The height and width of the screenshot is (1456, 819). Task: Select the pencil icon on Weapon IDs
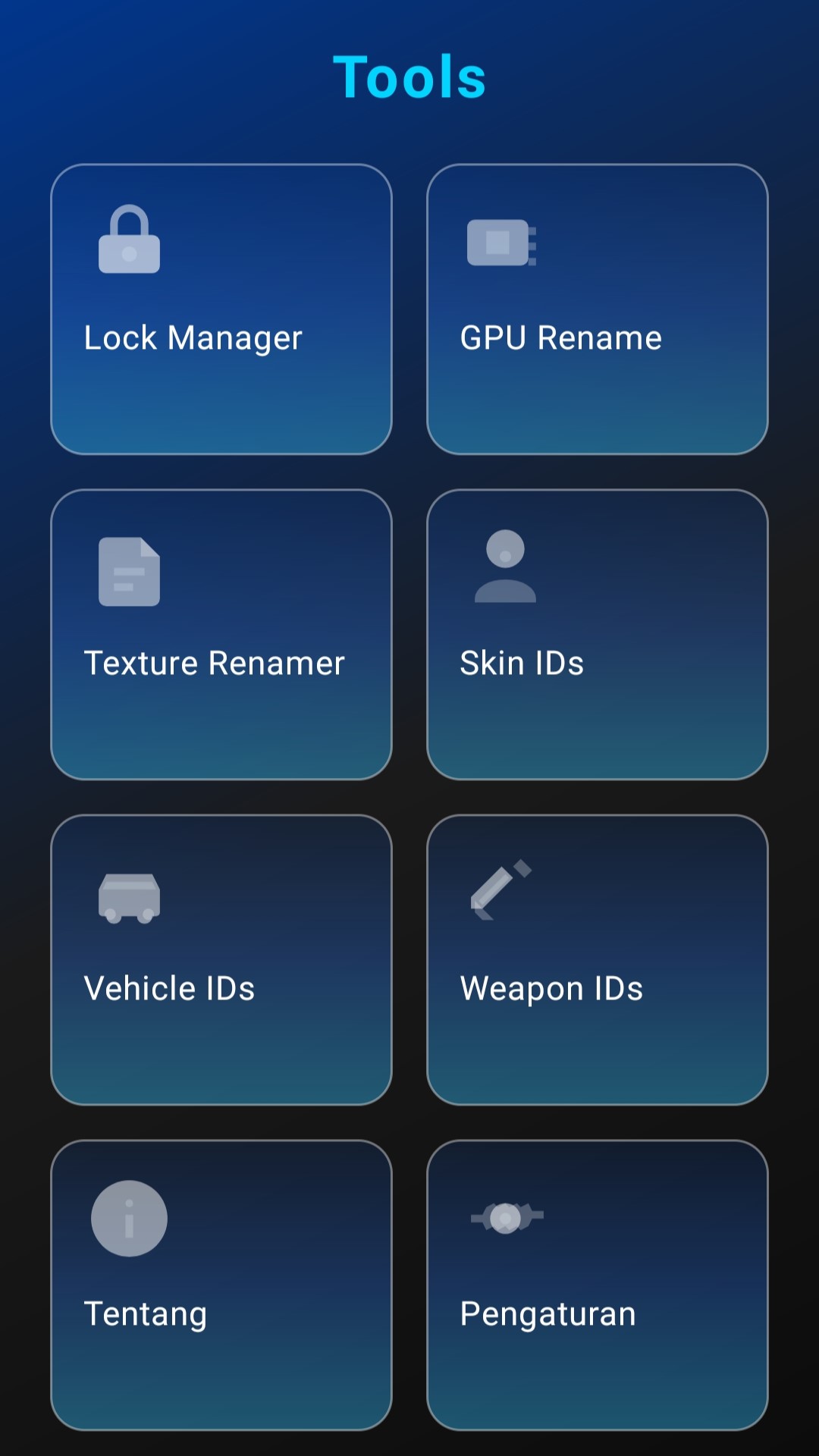click(500, 891)
